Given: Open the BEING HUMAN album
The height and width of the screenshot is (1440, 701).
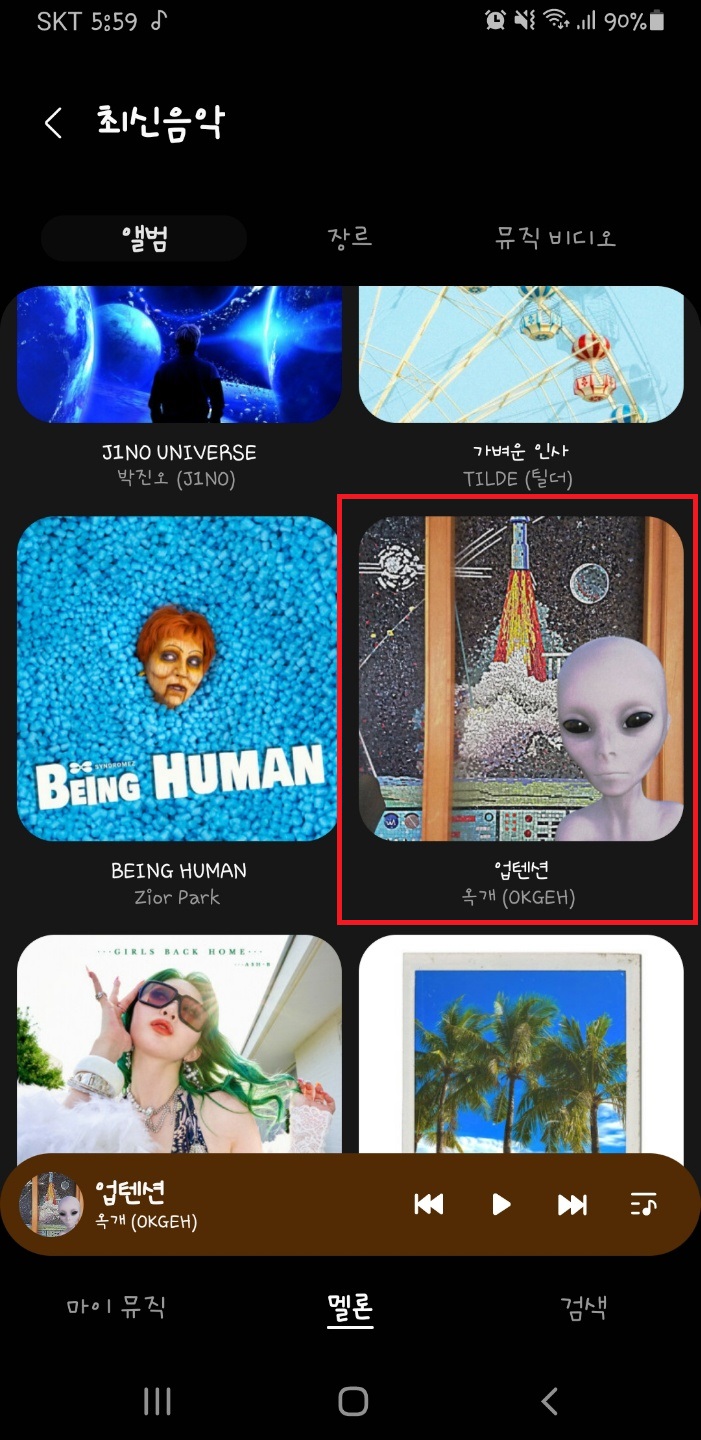Looking at the screenshot, I should click(x=179, y=678).
